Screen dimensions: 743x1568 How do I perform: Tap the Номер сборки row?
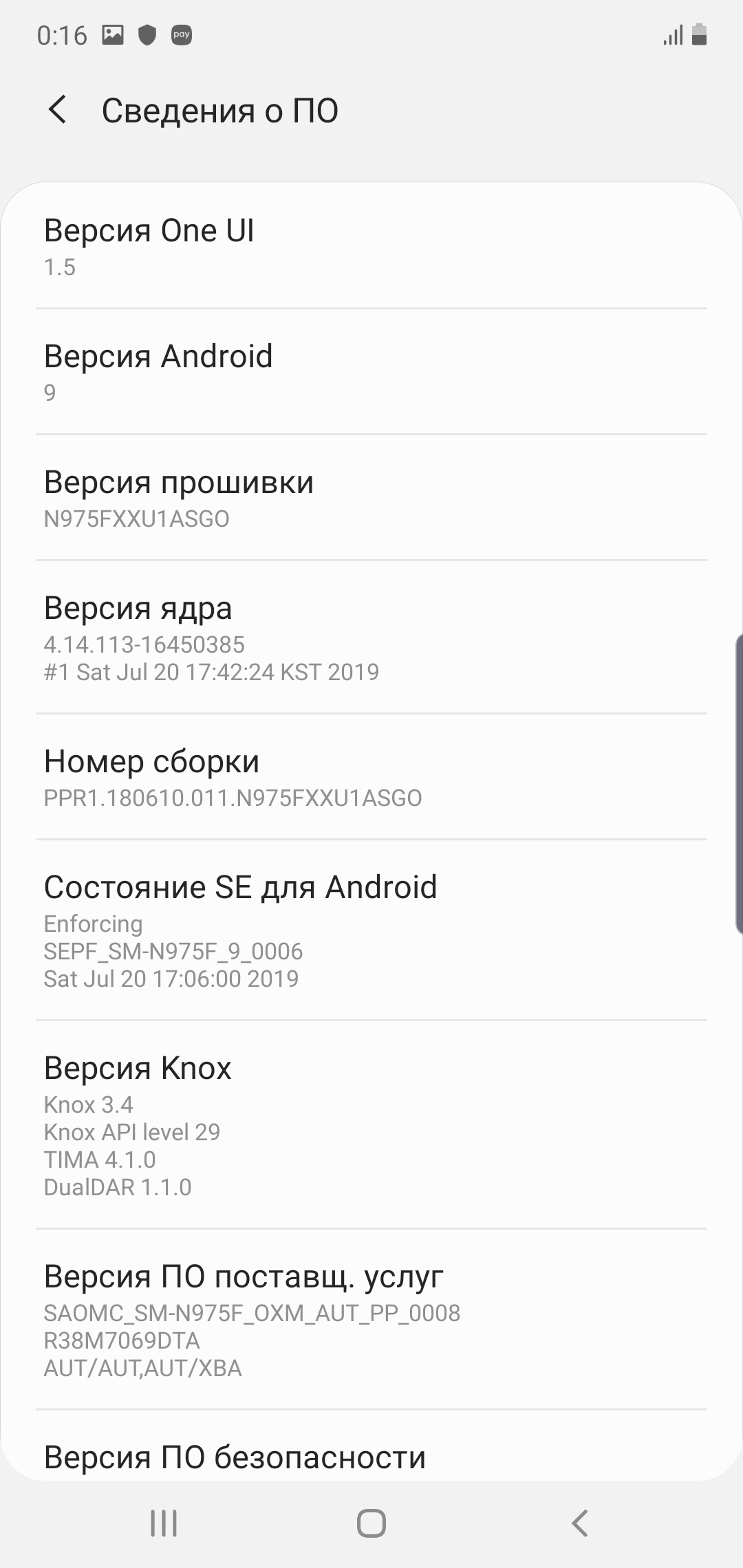pyautogui.click(x=371, y=777)
